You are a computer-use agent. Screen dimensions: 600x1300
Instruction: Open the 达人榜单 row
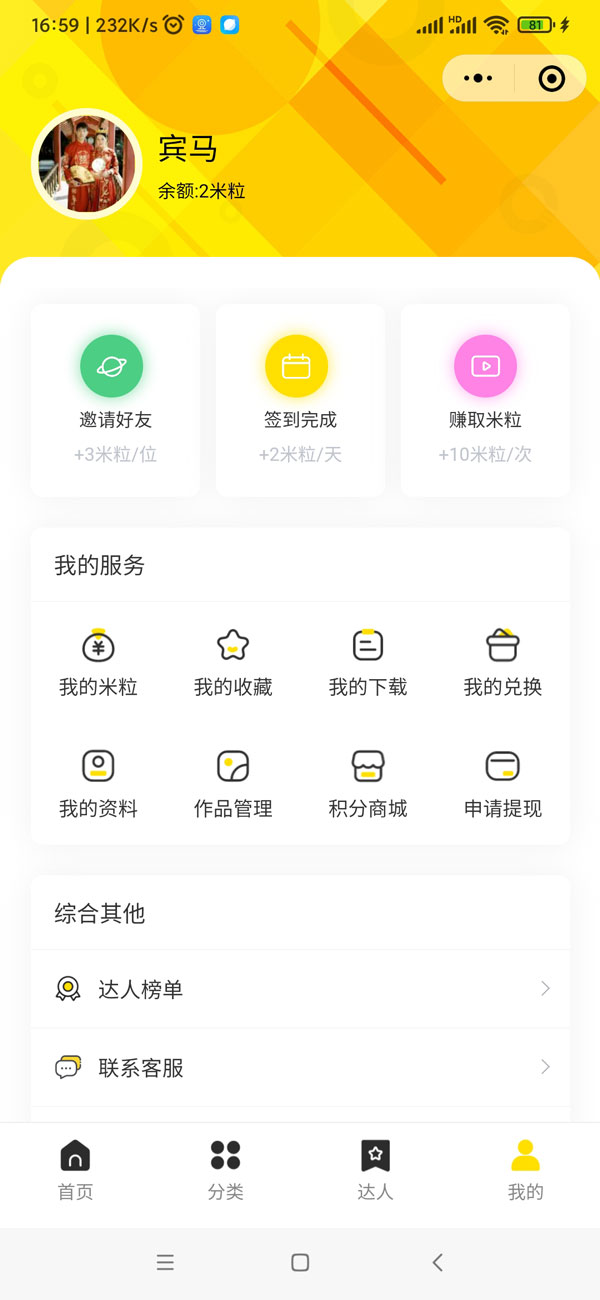300,989
